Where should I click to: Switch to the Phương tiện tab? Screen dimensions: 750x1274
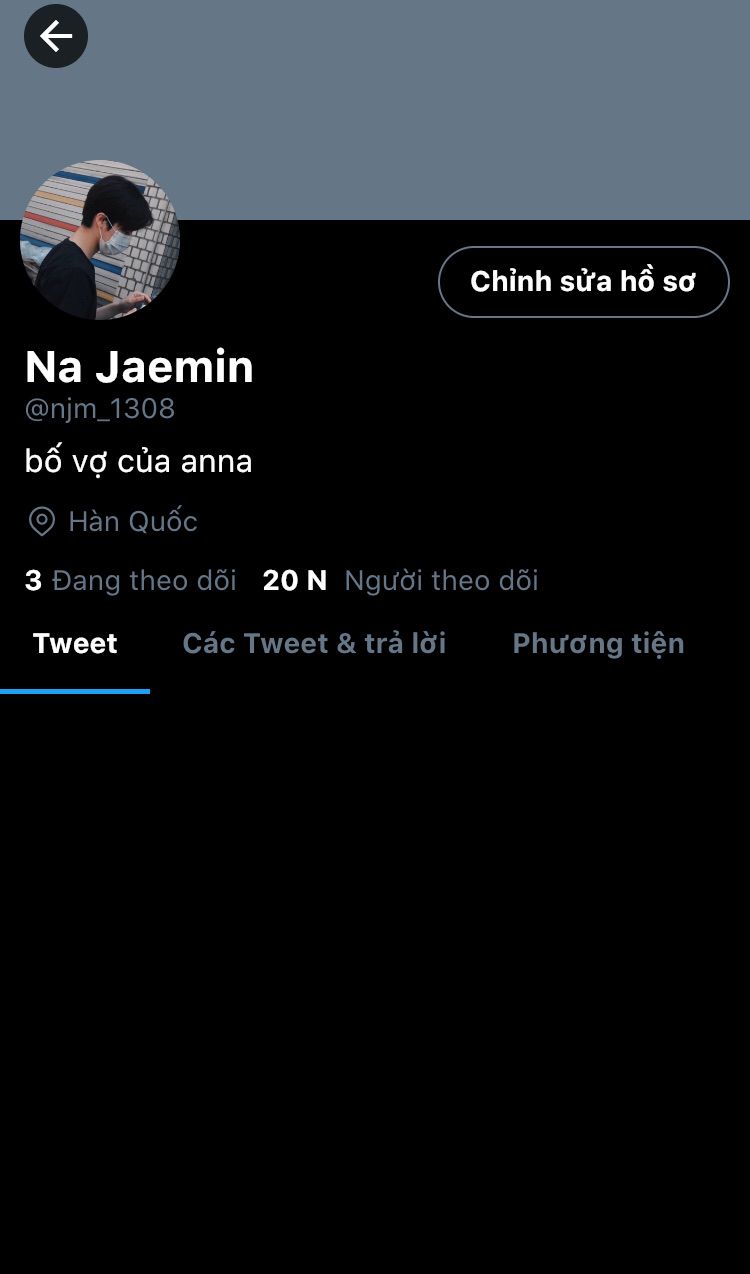pos(598,644)
